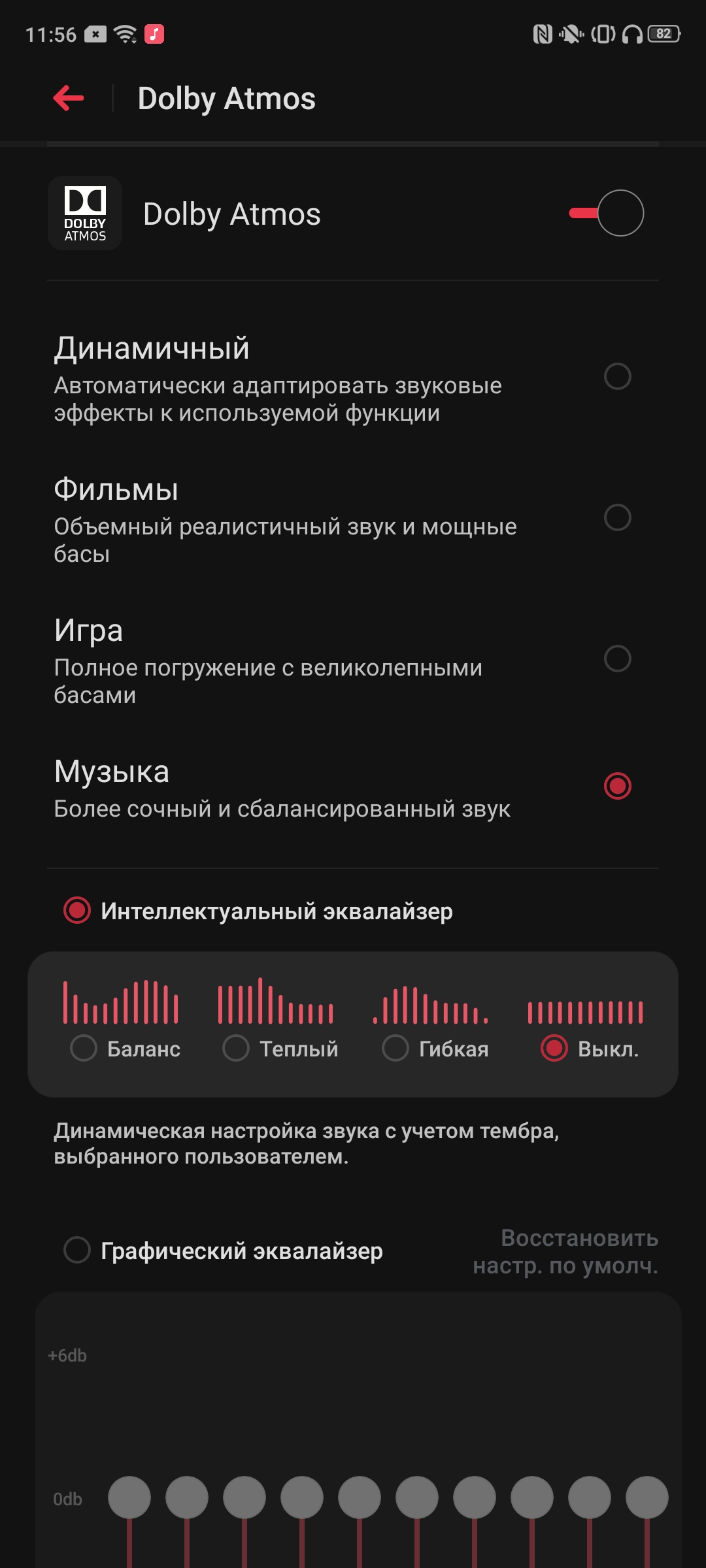Select the Гибкая equalizer preset
The height and width of the screenshot is (1568, 706).
tap(395, 1049)
